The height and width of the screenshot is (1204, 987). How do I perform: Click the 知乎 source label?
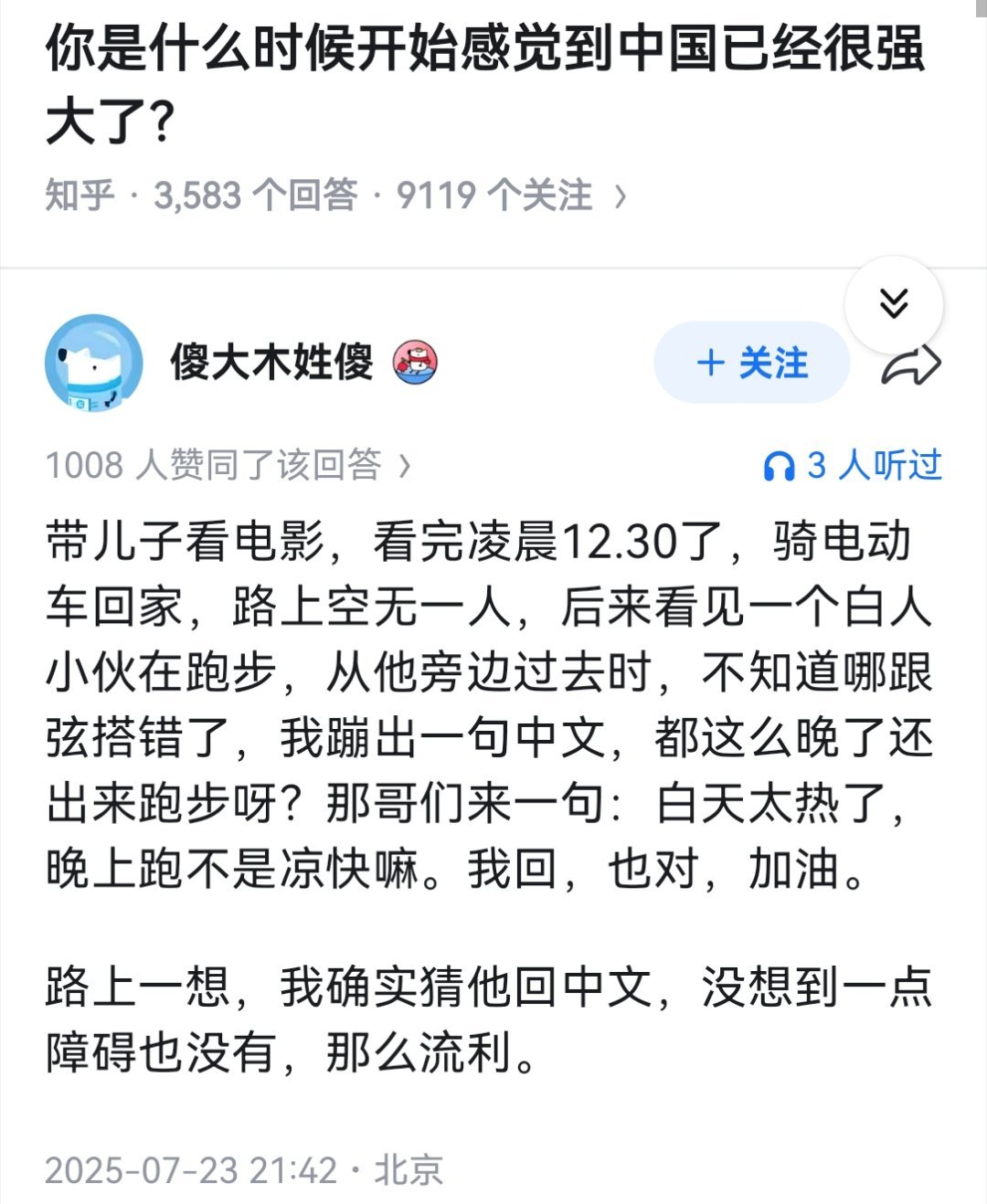(77, 195)
